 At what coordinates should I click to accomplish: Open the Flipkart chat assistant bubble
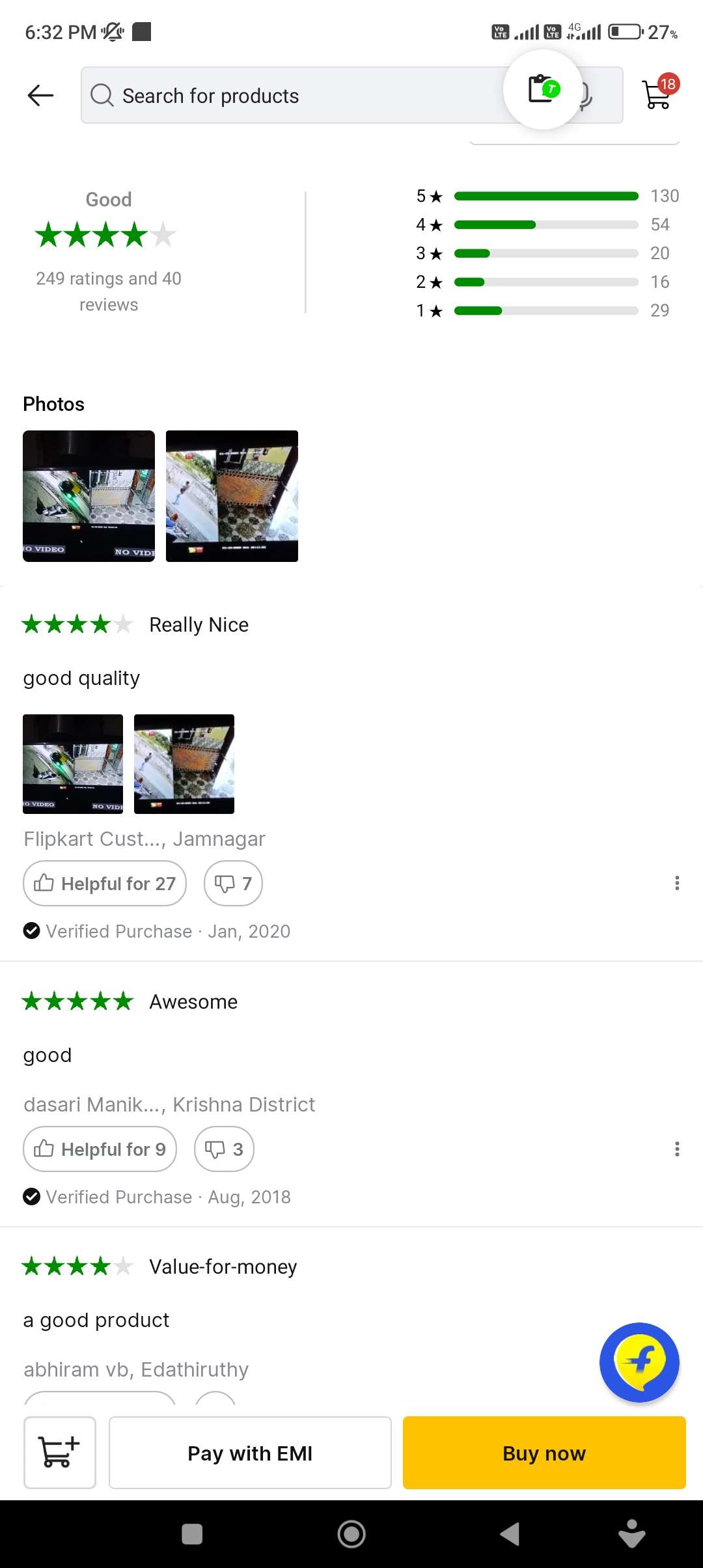coord(639,1362)
